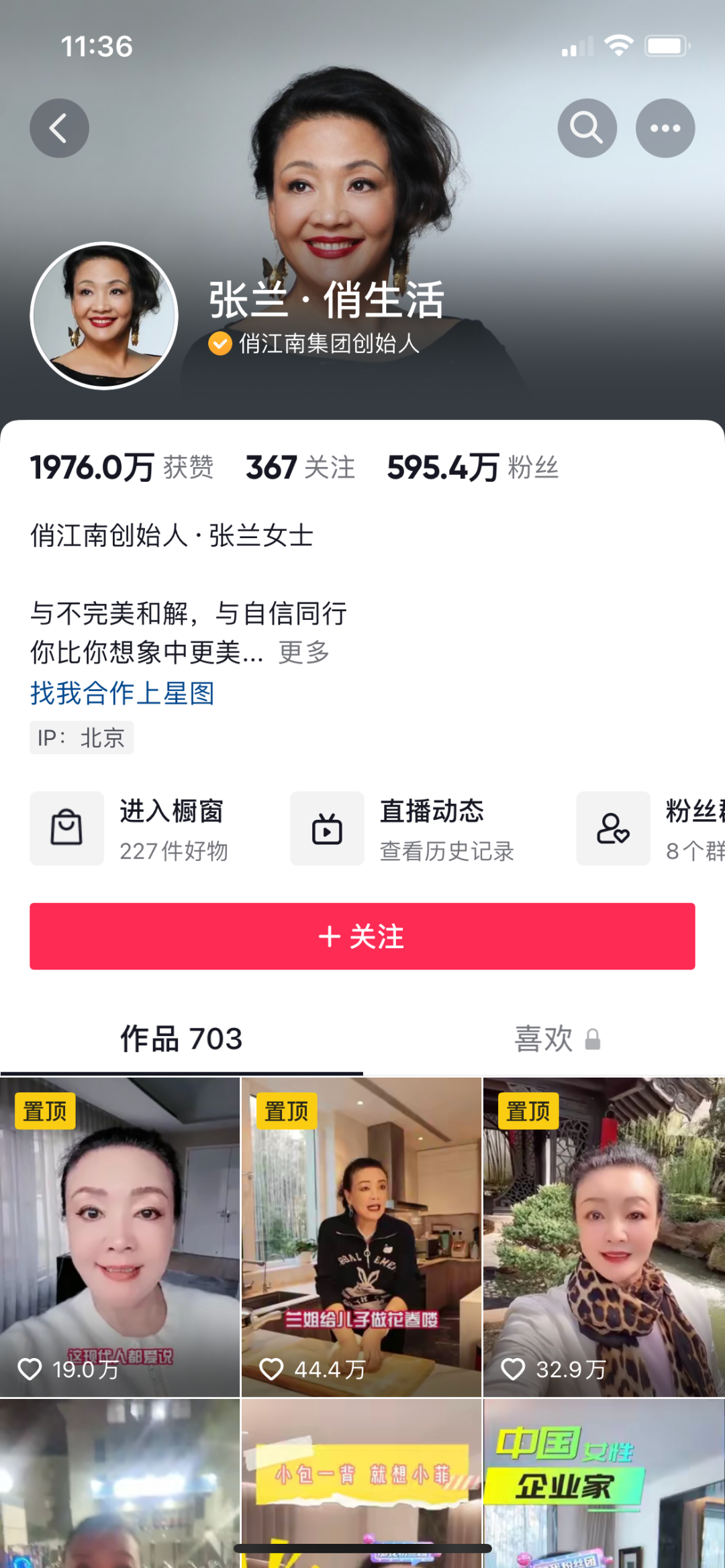The width and height of the screenshot is (725, 1568).
Task: Expand the bio with 更多
Action: point(304,652)
